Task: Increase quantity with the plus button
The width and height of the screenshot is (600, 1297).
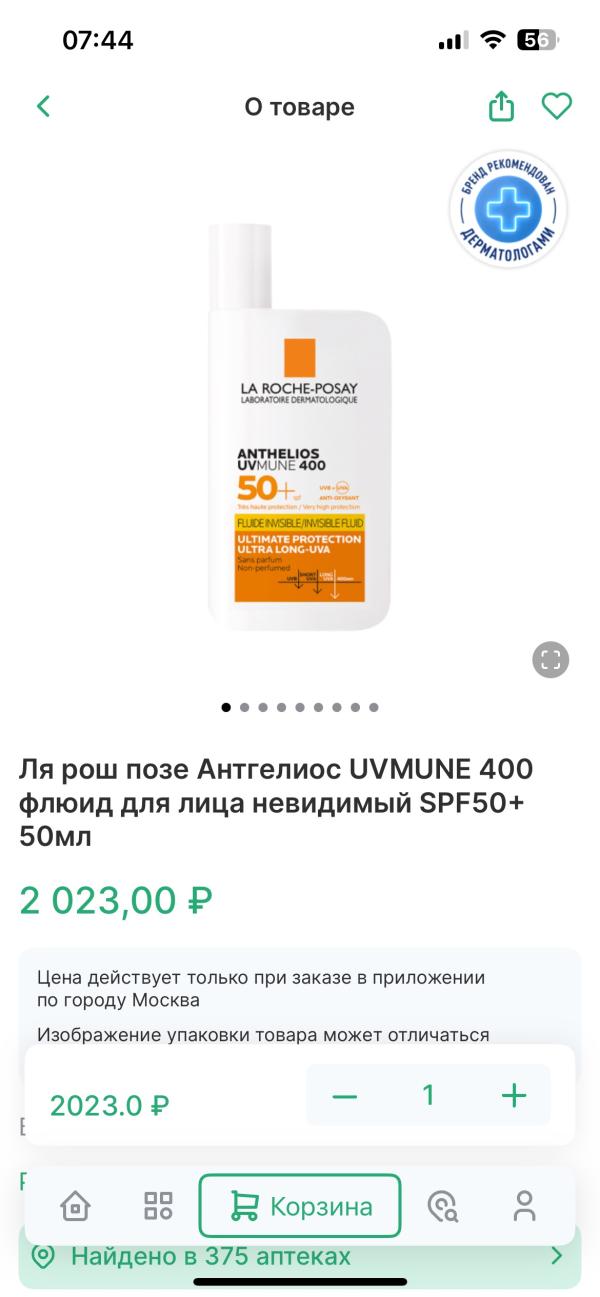Action: [x=513, y=1096]
